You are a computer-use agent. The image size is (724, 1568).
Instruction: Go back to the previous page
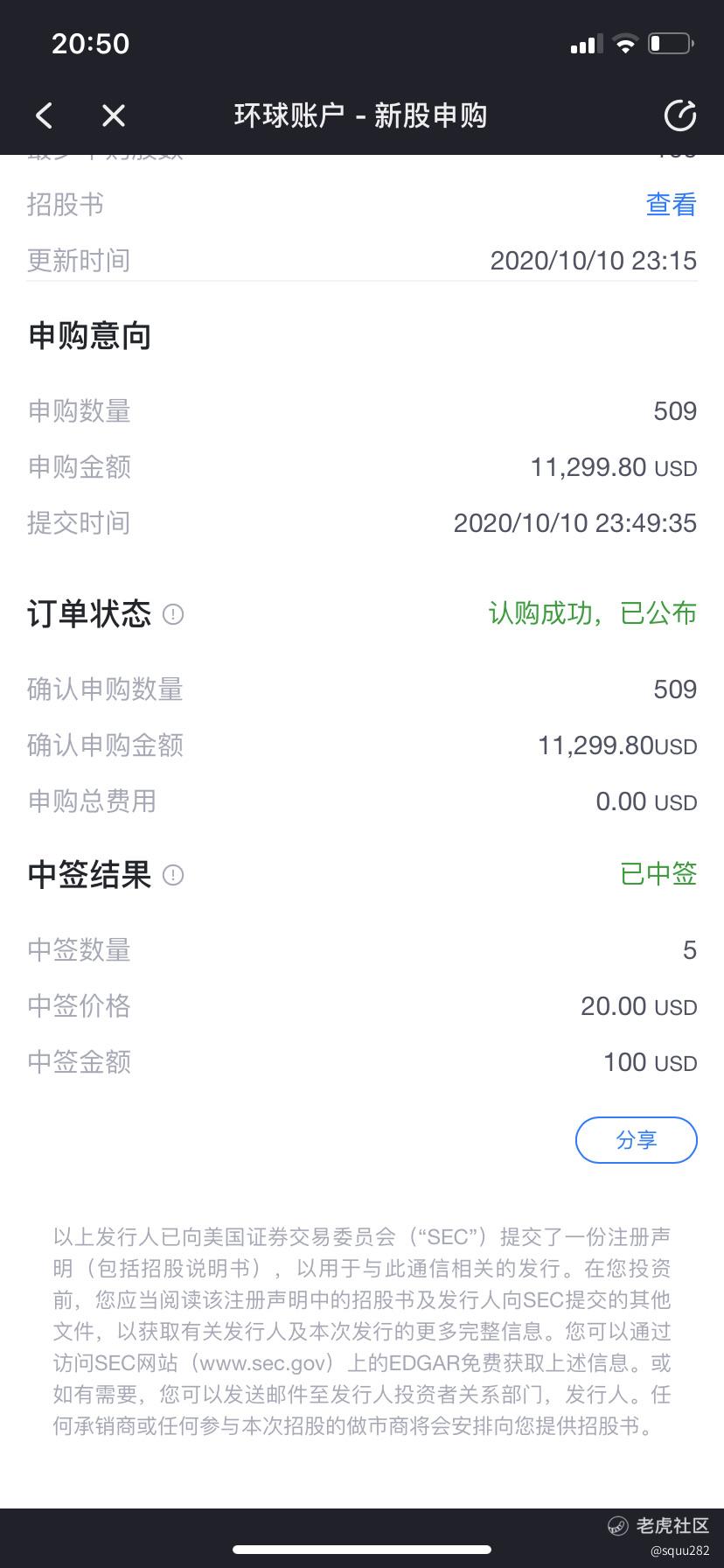tap(44, 115)
